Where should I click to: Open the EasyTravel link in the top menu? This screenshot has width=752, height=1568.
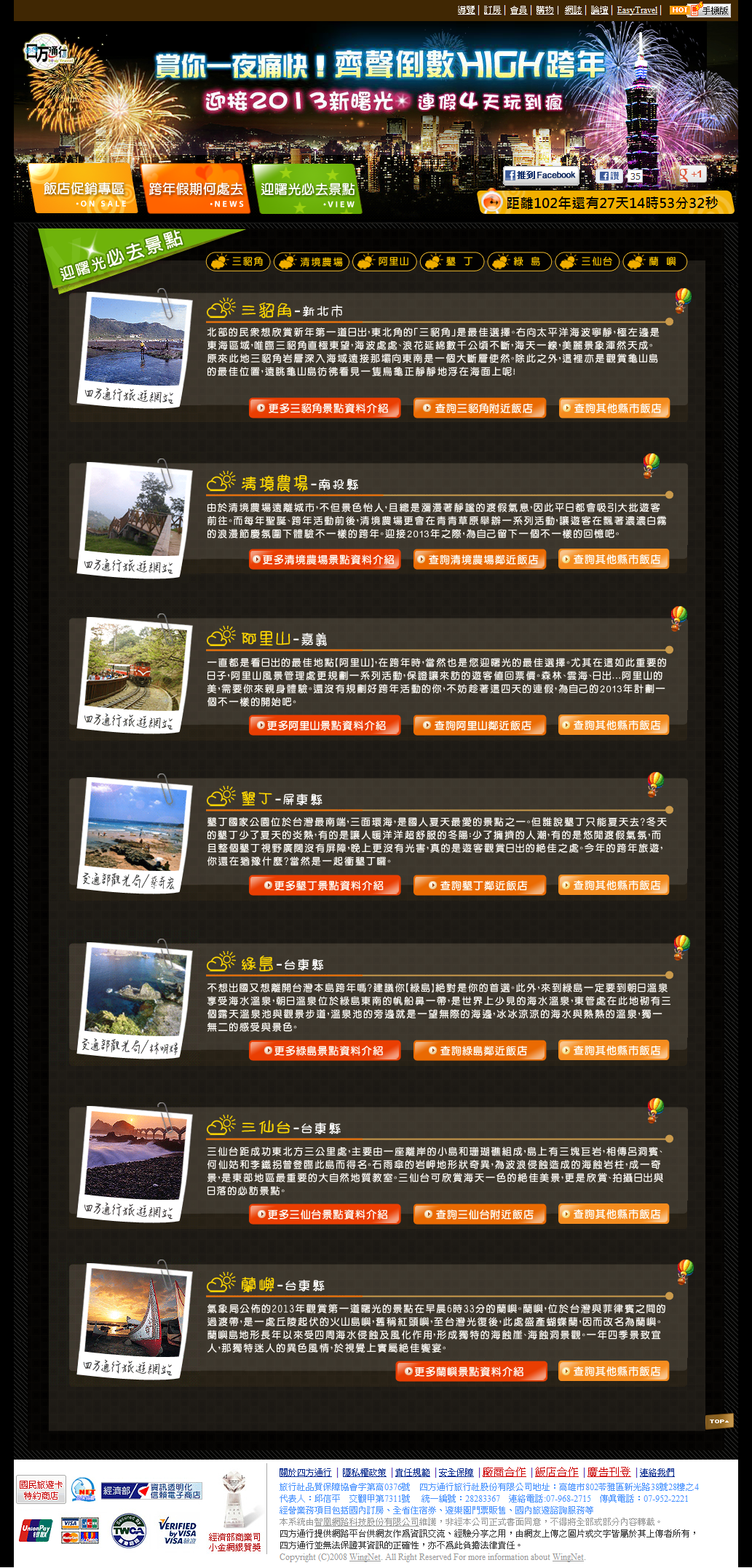pyautogui.click(x=637, y=10)
